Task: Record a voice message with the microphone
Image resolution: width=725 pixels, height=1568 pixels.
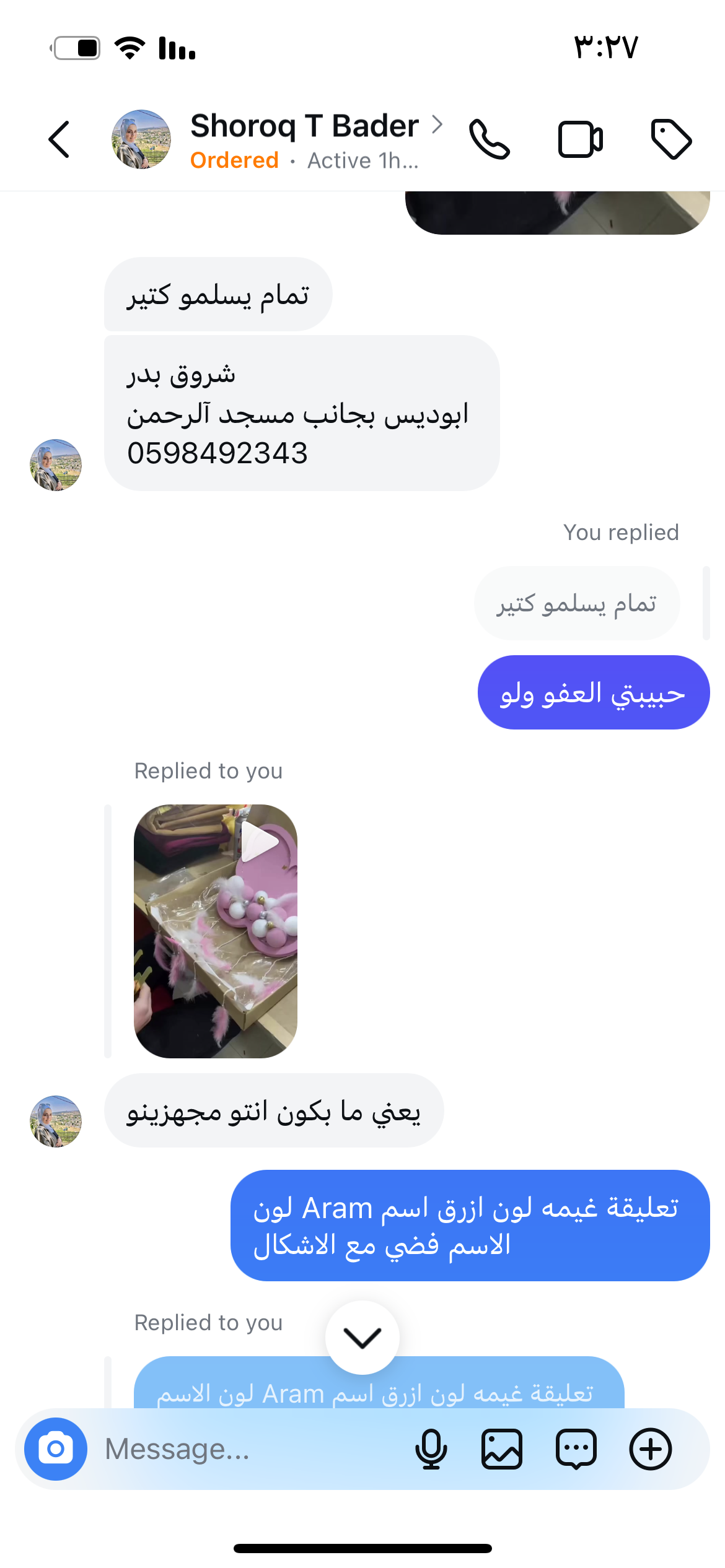Action: point(431,1449)
